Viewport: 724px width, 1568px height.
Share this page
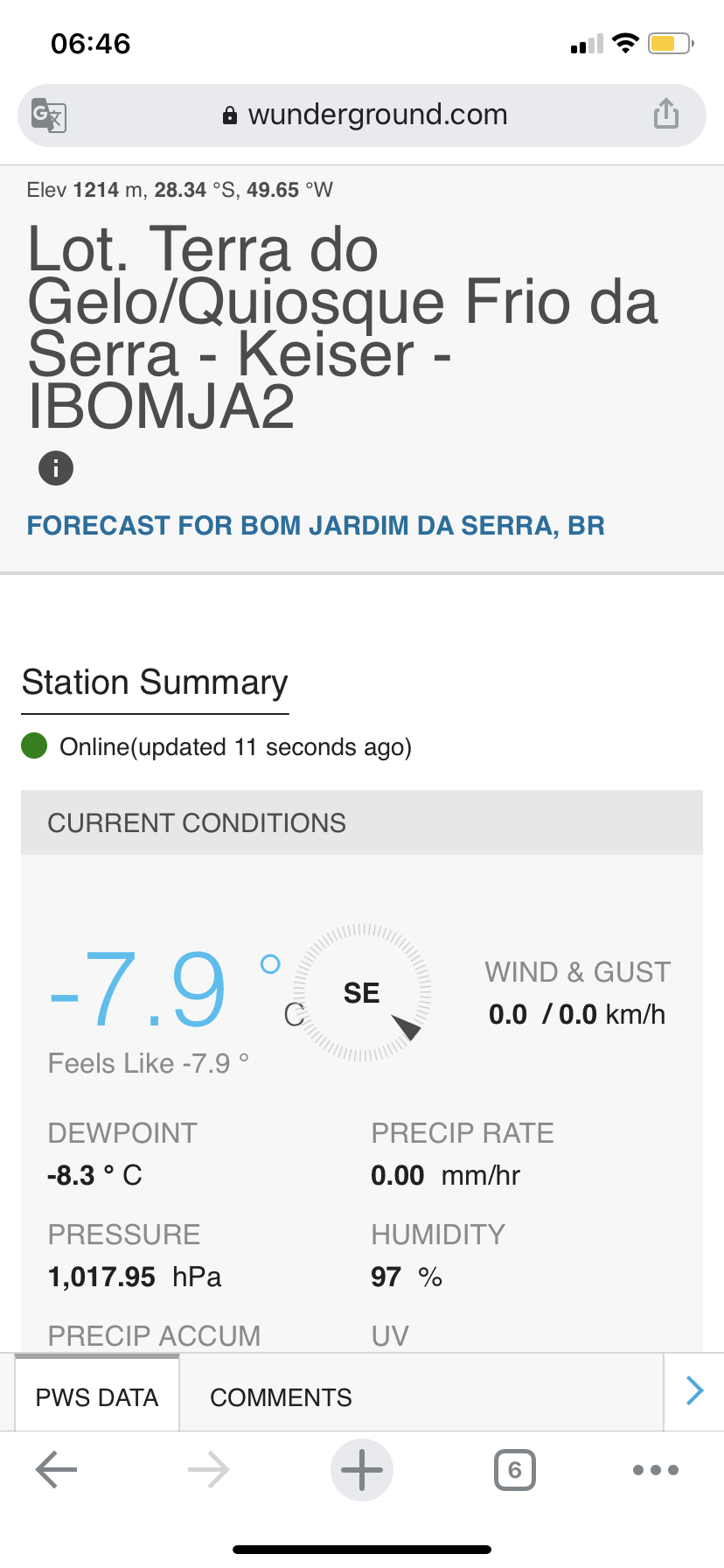click(x=666, y=114)
